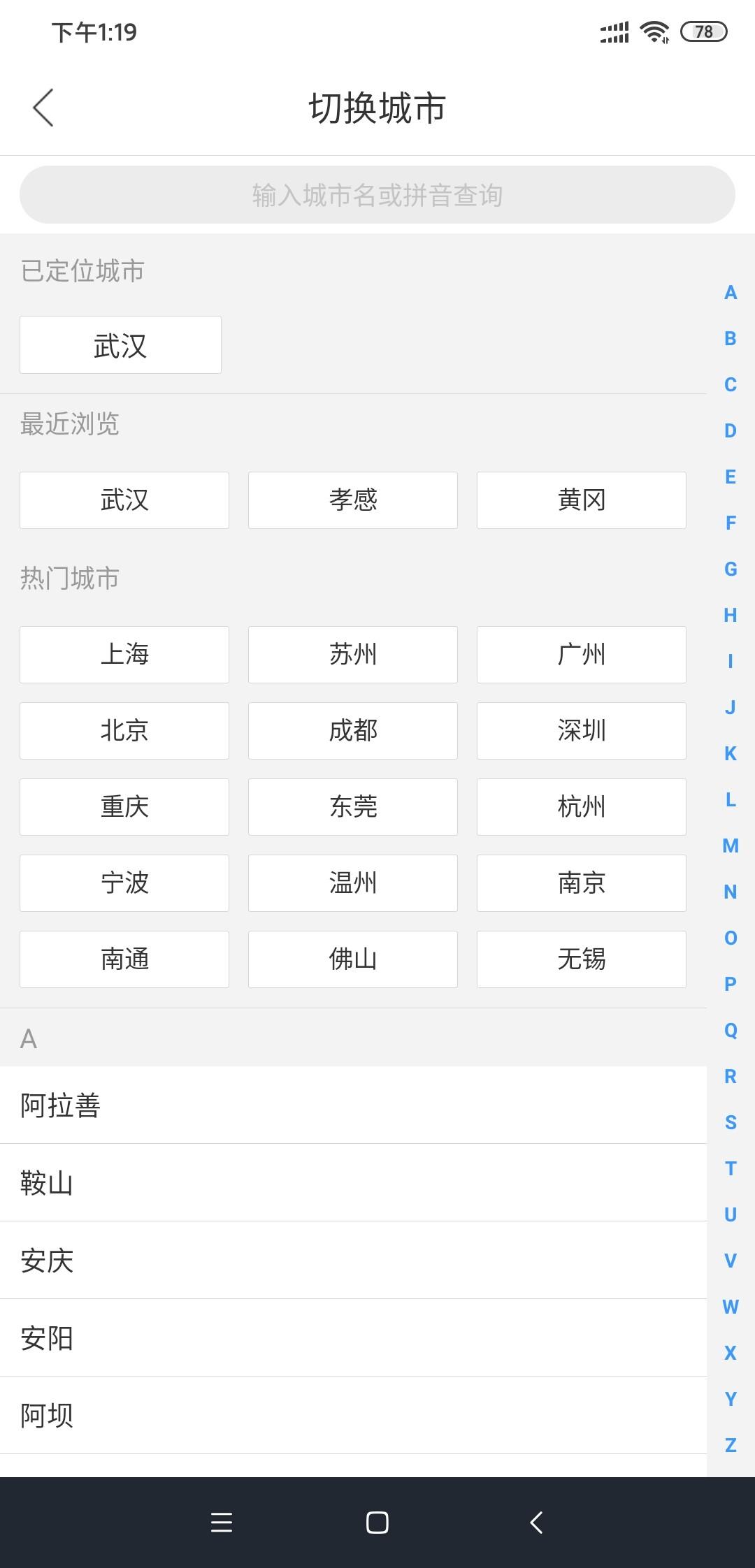Select hot city 苏州
The image size is (755, 1568).
tap(353, 655)
